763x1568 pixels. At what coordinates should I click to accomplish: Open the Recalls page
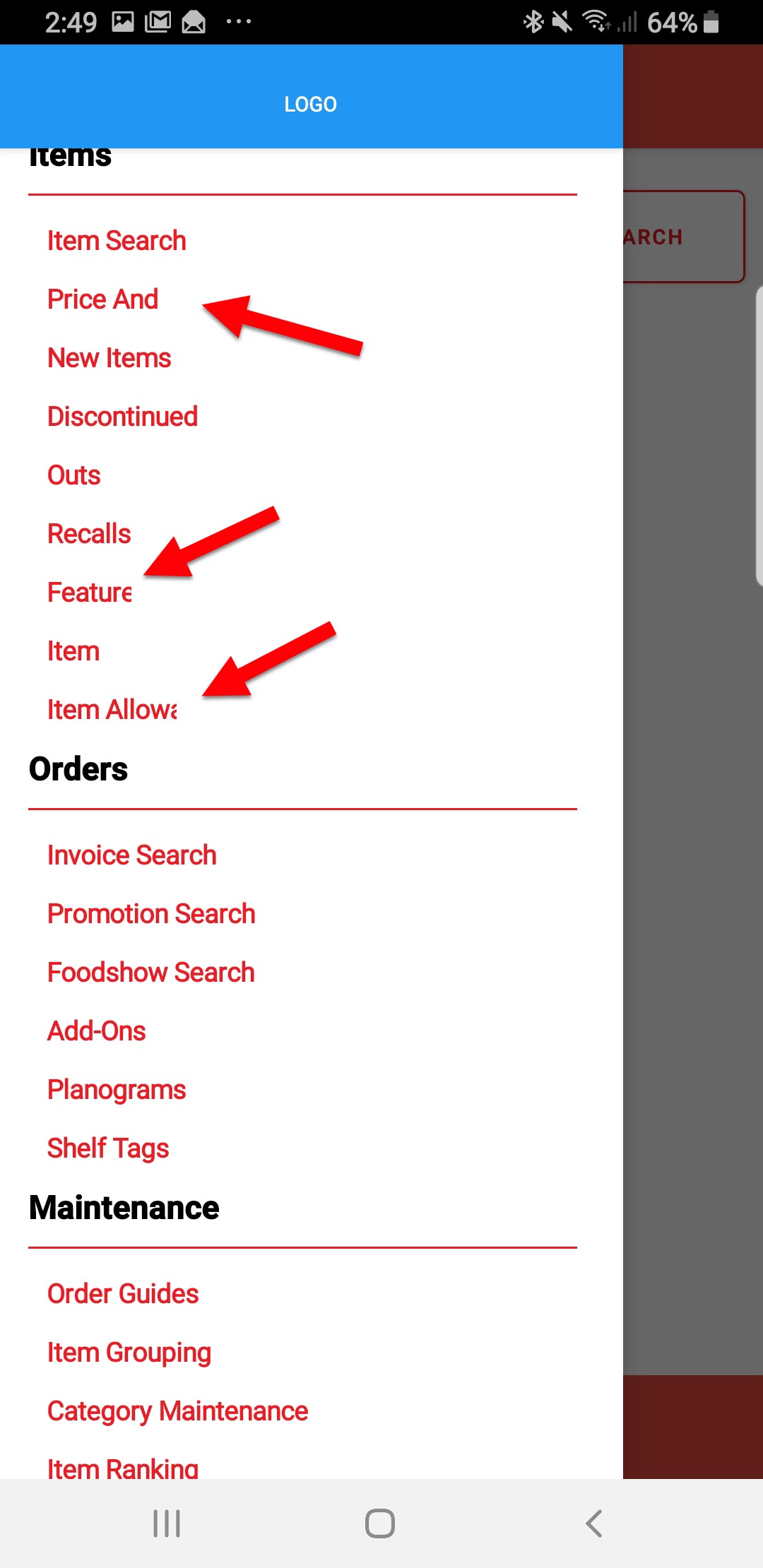click(x=88, y=533)
